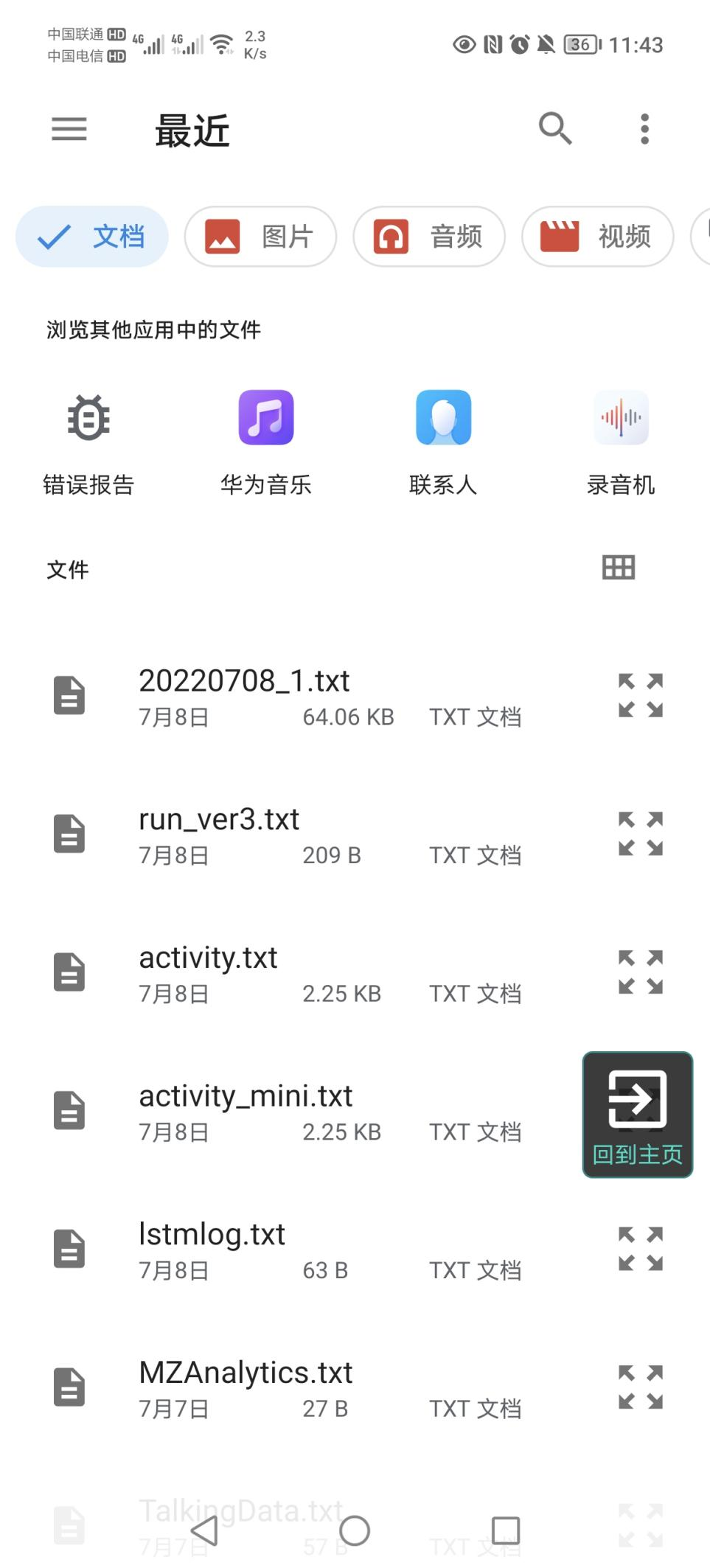Open file 20220708_1.txt
Image resolution: width=710 pixels, height=1568 pixels.
[295, 695]
